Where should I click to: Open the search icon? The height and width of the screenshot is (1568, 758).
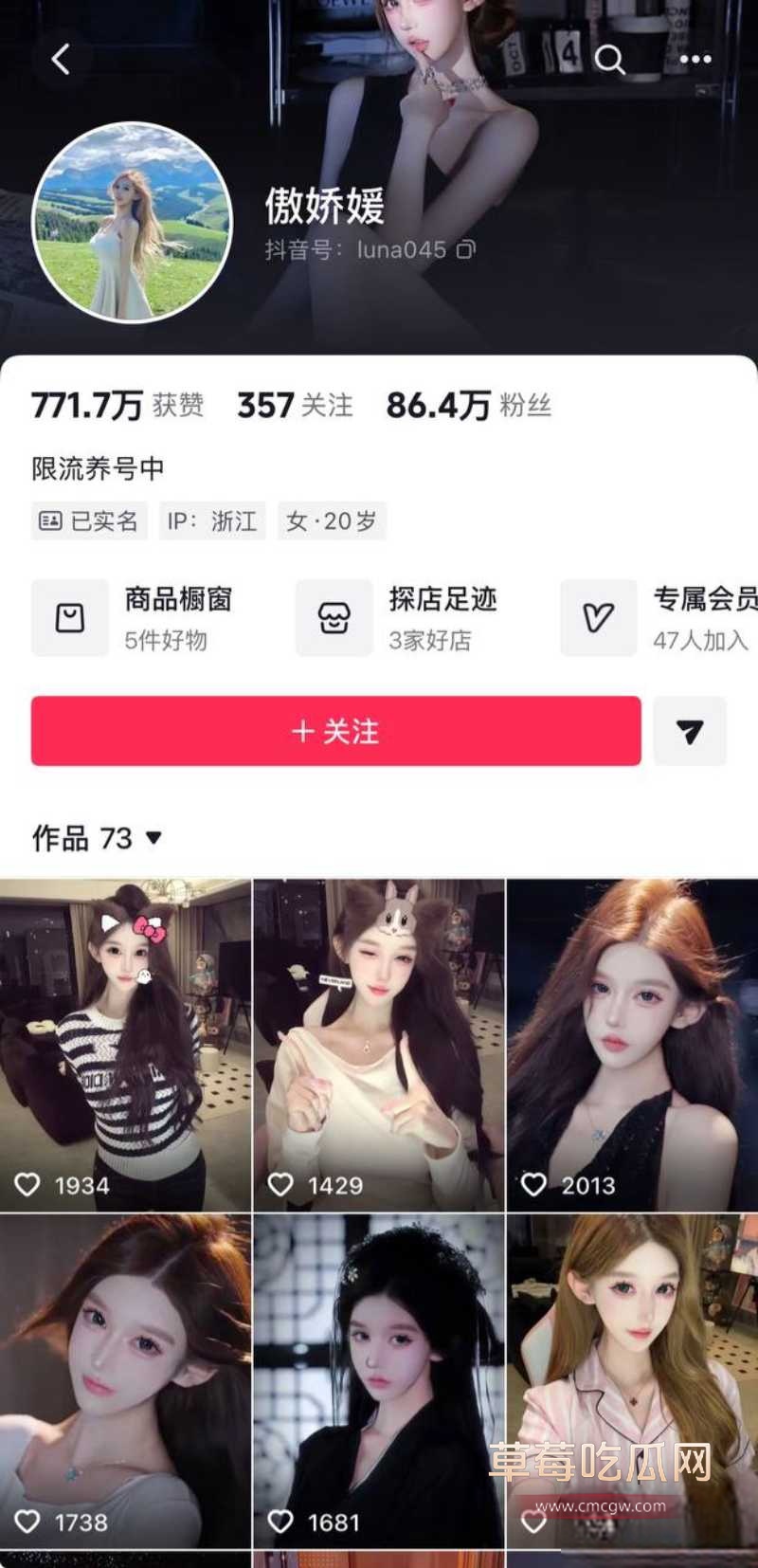pos(609,60)
